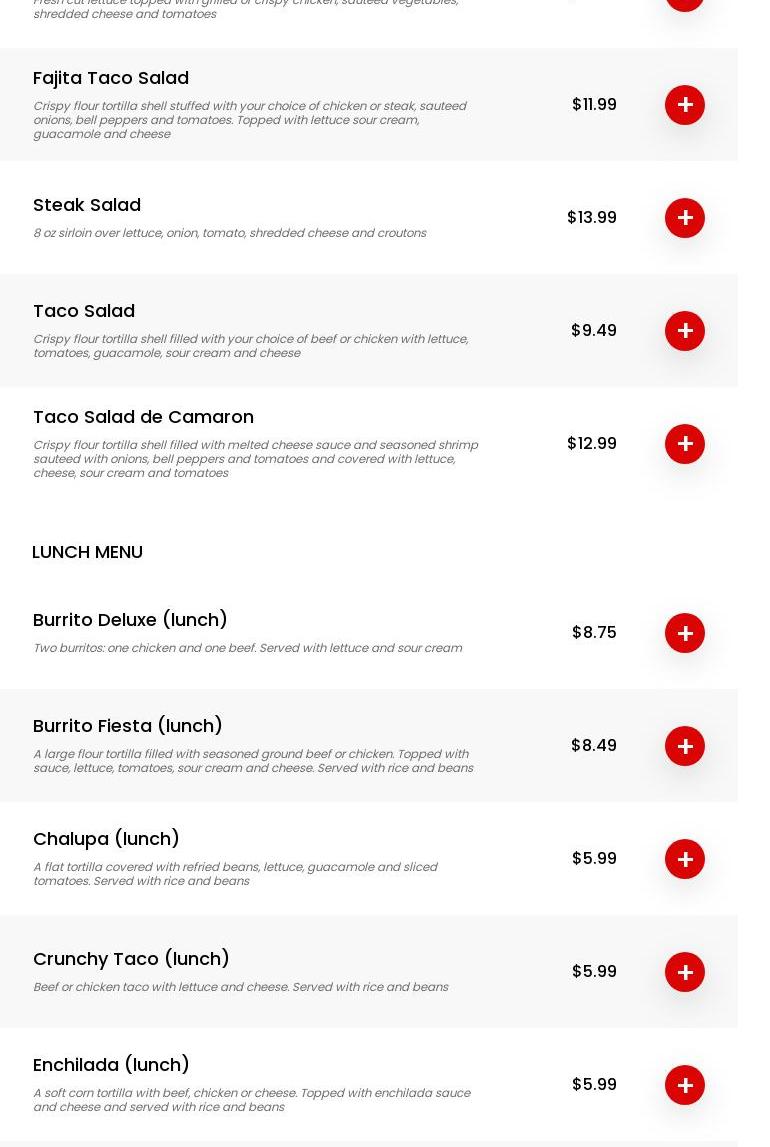Add Crunchy Taco (lunch) to the order
This screenshot has height=1147, width=770.
click(685, 972)
